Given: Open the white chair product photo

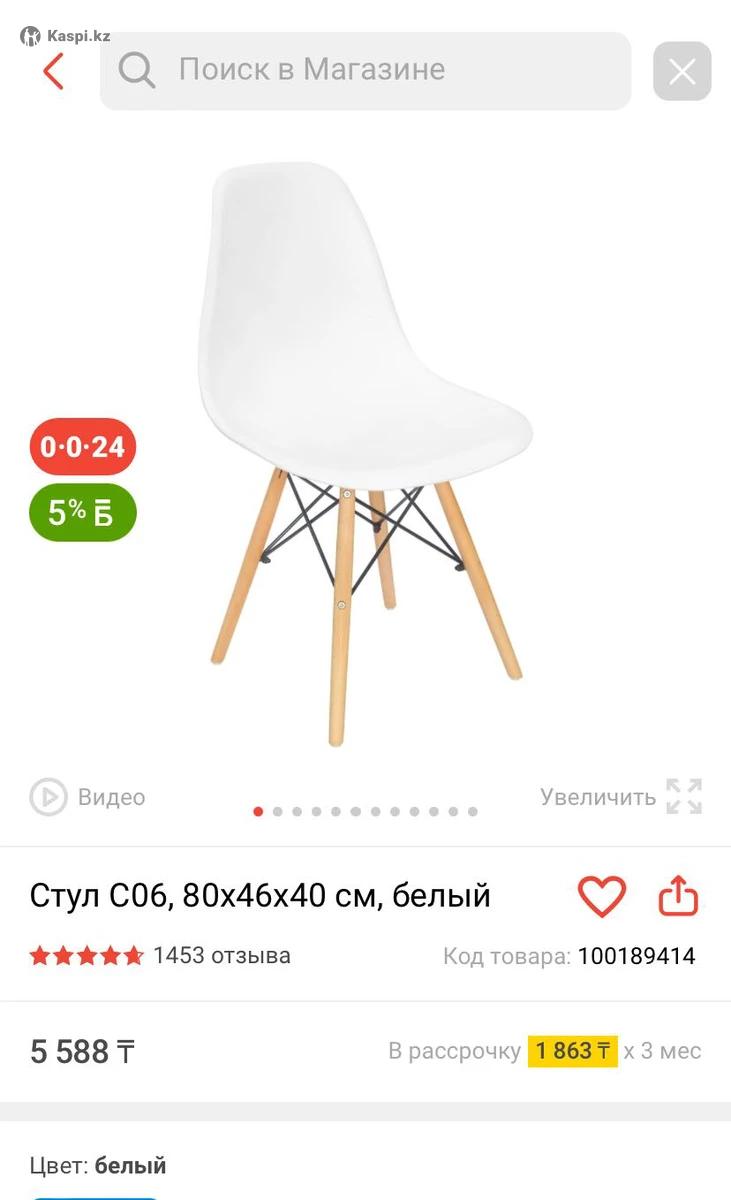Looking at the screenshot, I should pos(365,450).
